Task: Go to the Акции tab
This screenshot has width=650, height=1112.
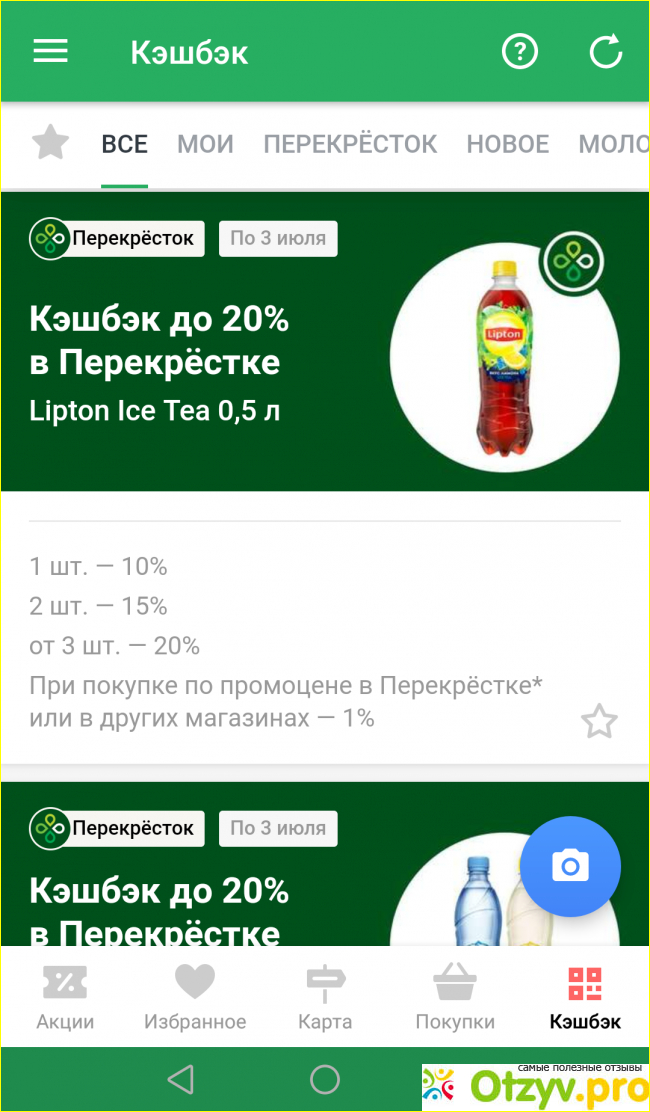Action: coord(65,997)
